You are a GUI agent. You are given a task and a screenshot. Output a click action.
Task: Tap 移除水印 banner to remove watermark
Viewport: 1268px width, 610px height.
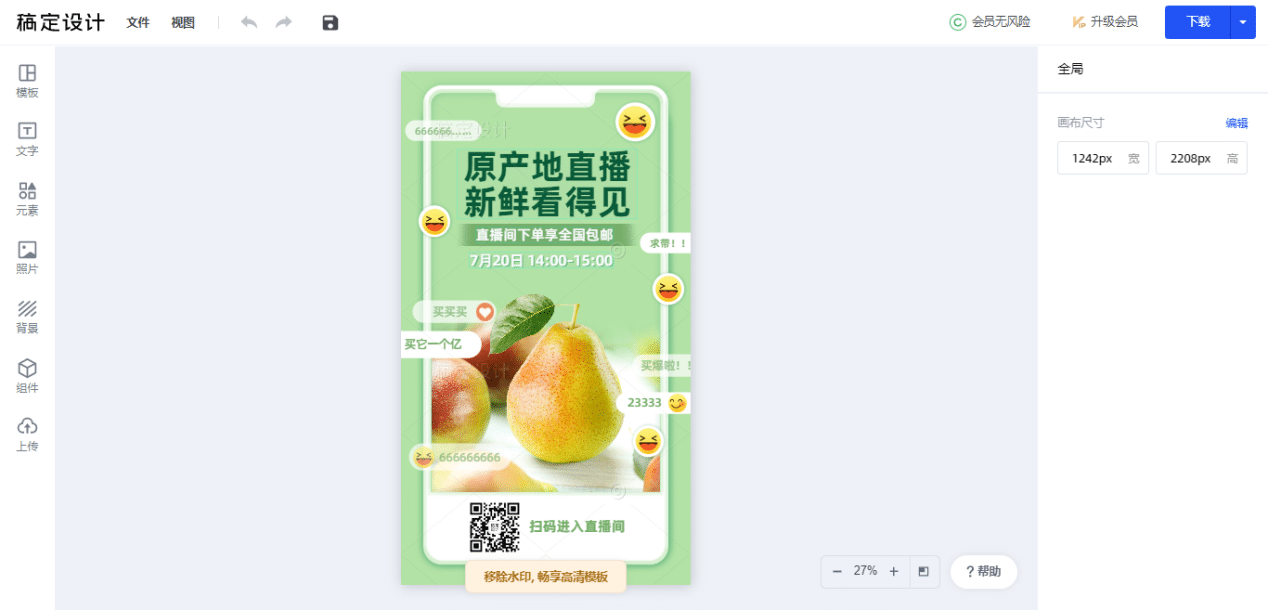[546, 577]
